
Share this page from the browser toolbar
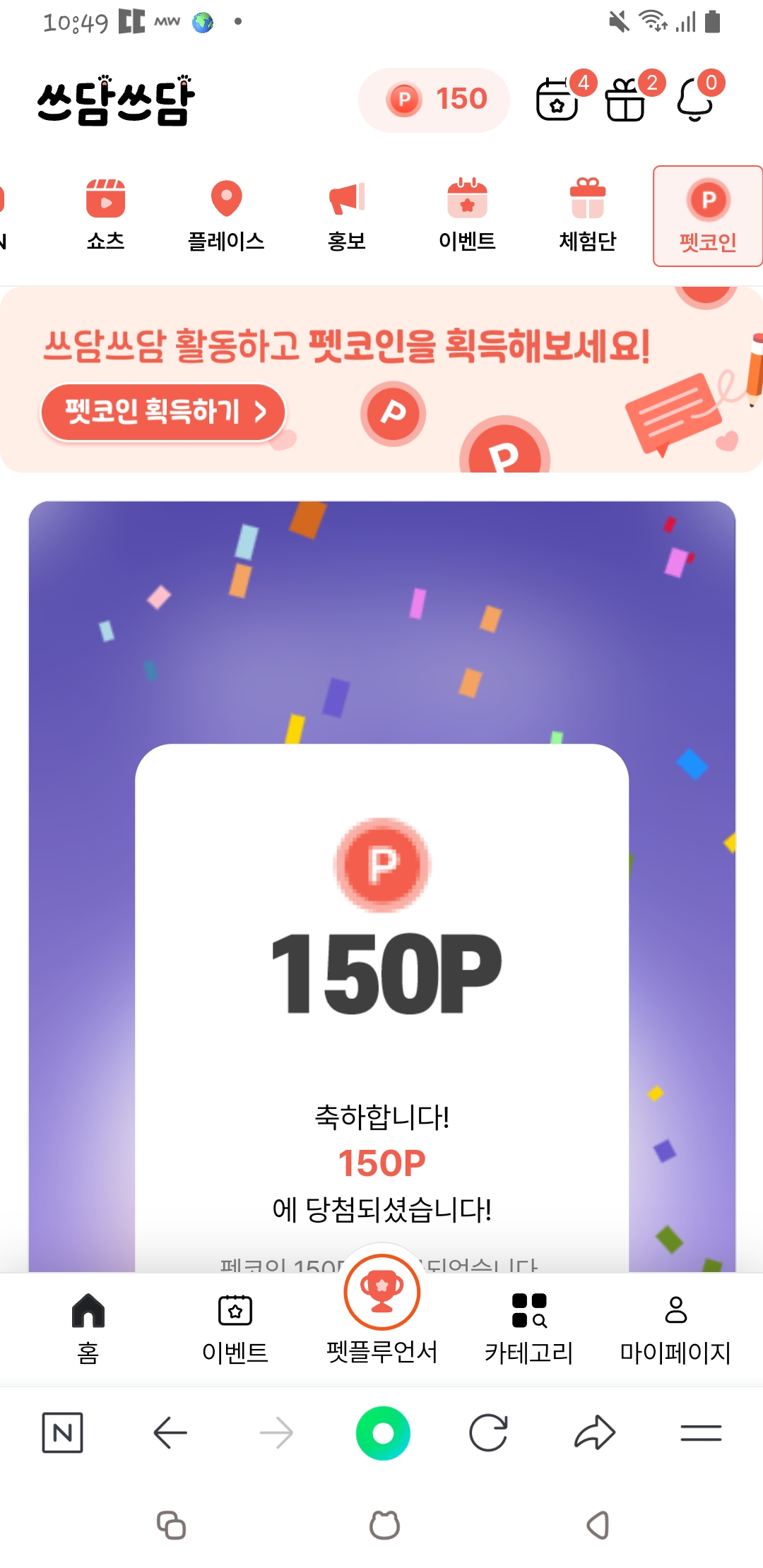595,1432
